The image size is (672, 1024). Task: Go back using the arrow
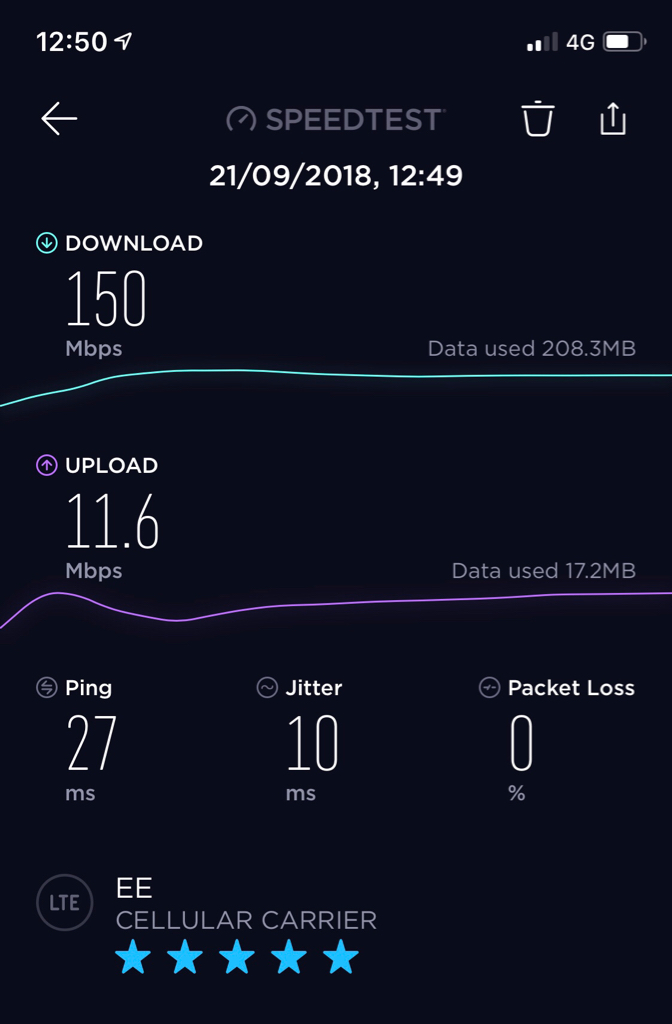59,119
